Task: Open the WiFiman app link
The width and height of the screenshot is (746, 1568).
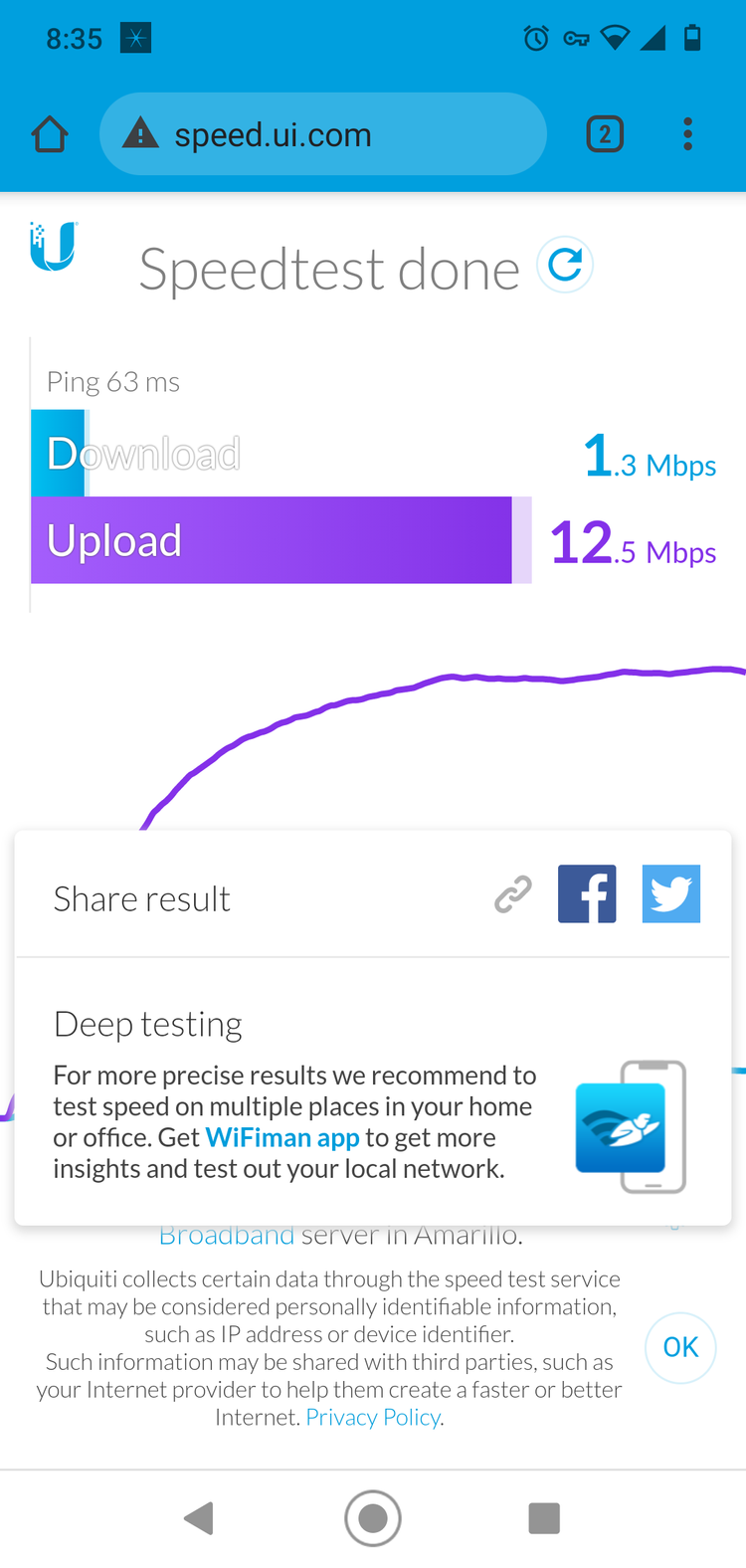Action: pyautogui.click(x=282, y=1137)
